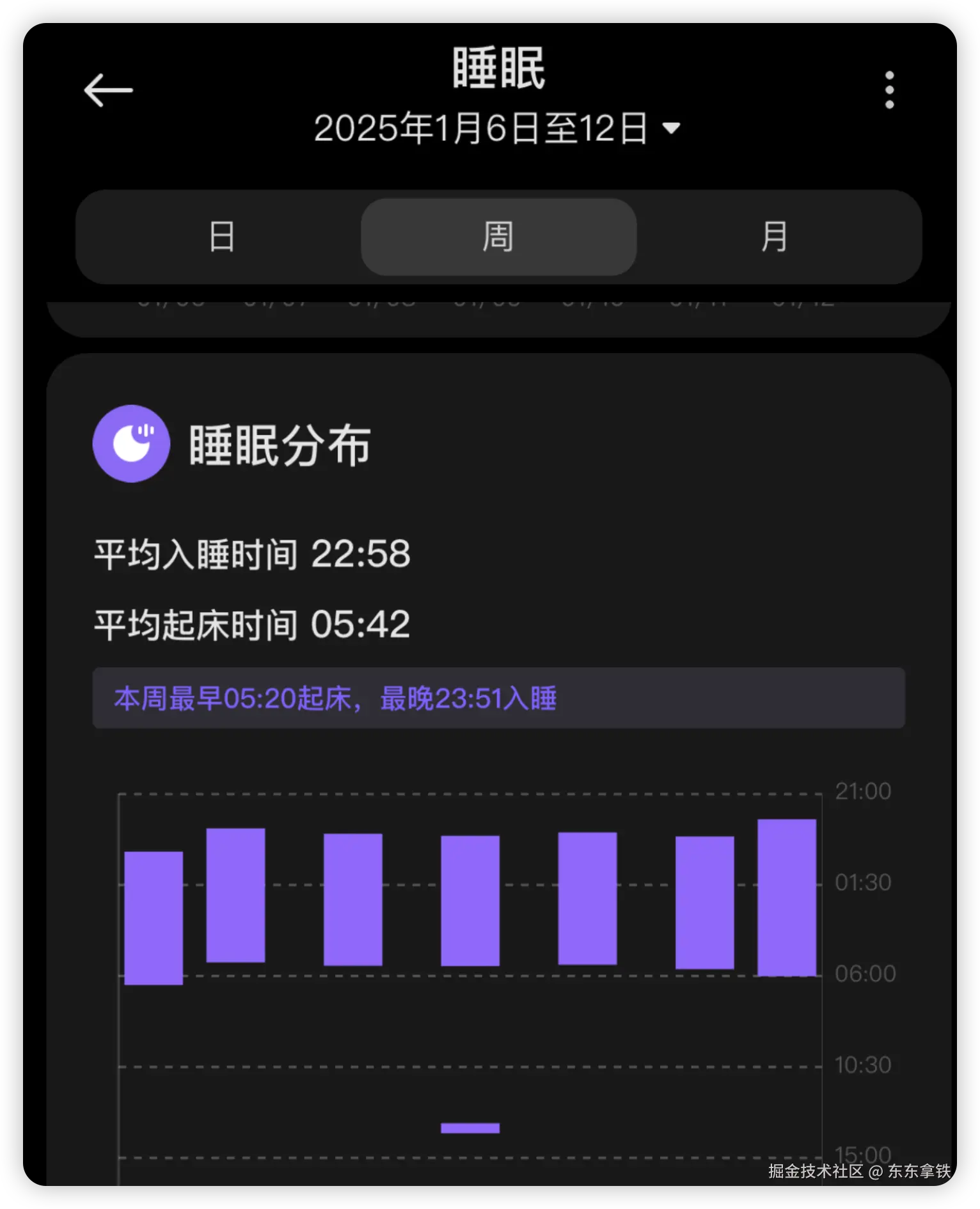Tap the overflow menu in top-right corner

click(889, 90)
